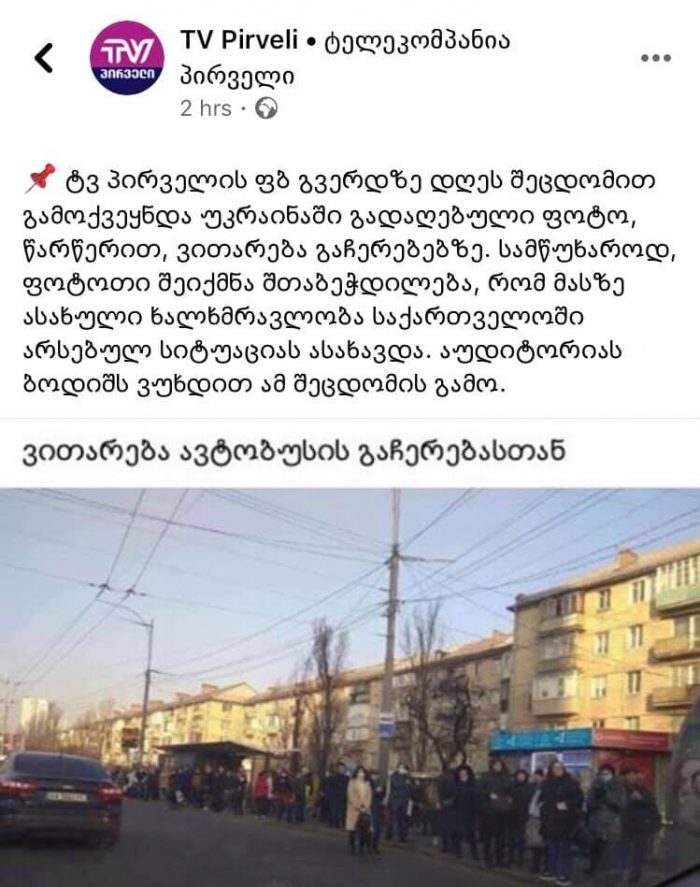Image resolution: width=700 pixels, height=887 pixels.
Task: Open the bus stop photo in the post
Action: point(350,687)
